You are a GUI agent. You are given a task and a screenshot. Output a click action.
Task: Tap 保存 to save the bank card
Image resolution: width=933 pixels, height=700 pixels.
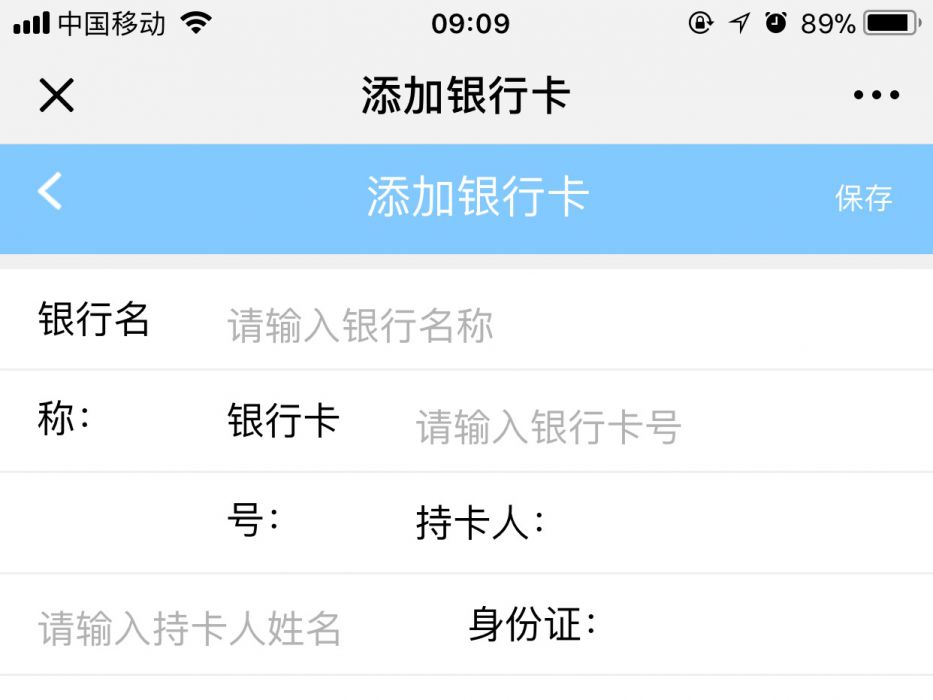click(863, 198)
